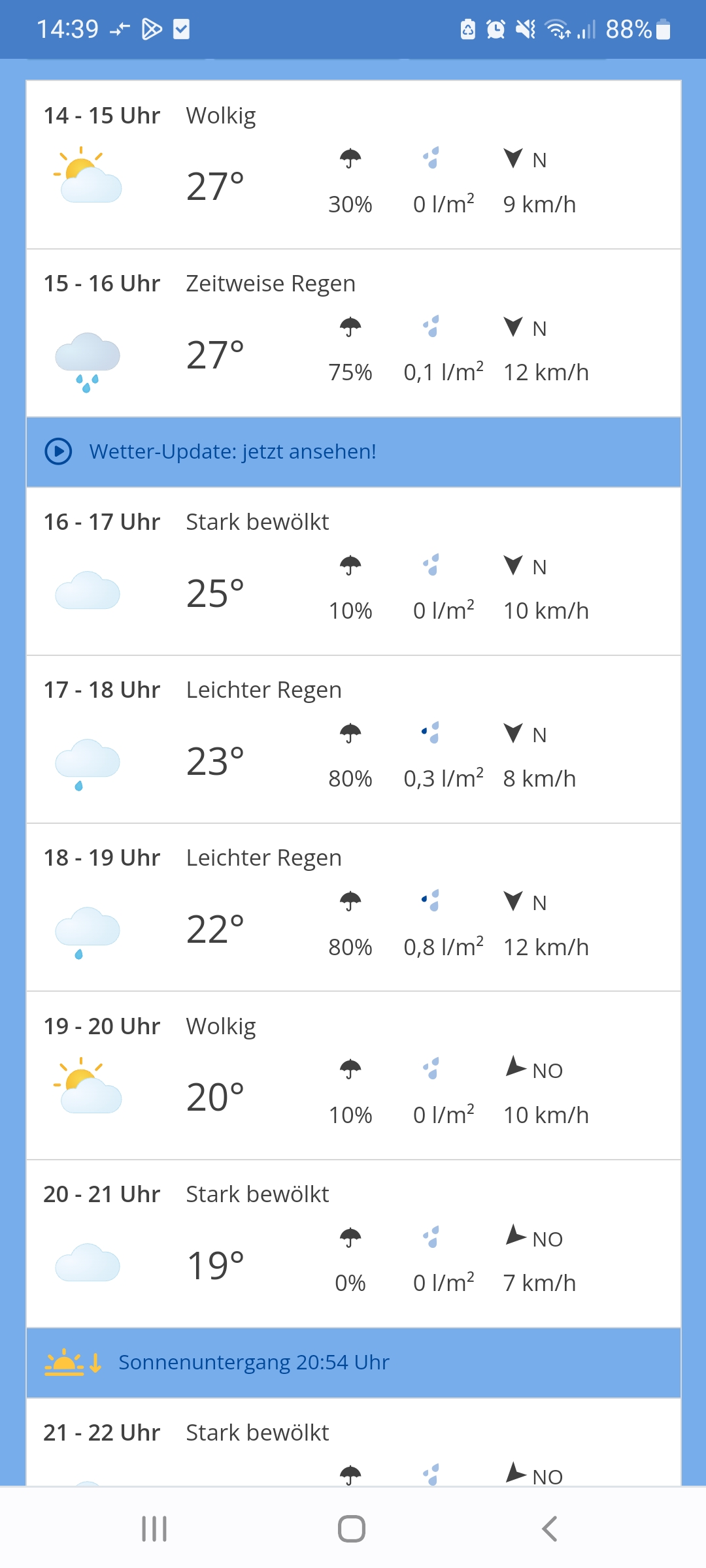Go to the home screen
This screenshot has height=1568, width=706.
[x=352, y=1529]
